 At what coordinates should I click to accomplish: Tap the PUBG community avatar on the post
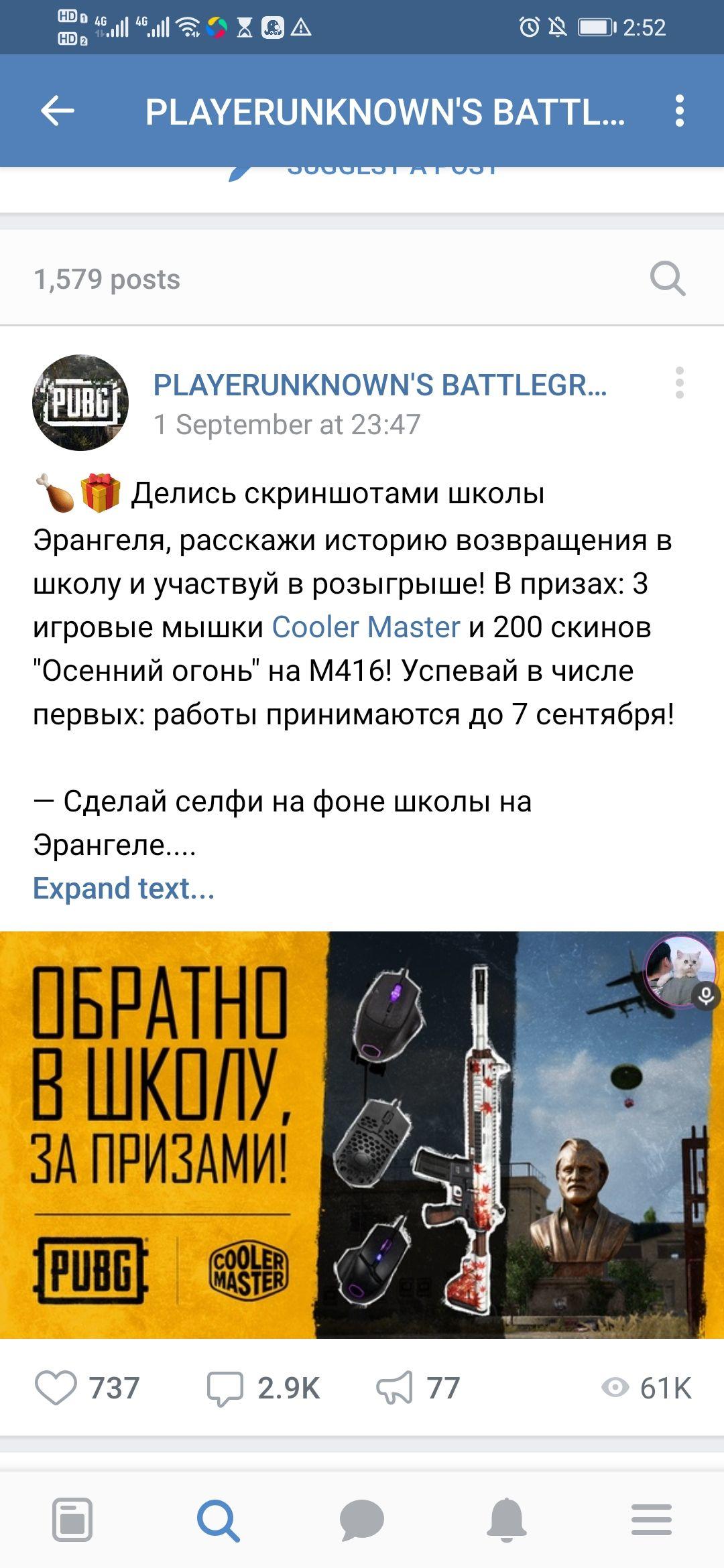coord(80,403)
